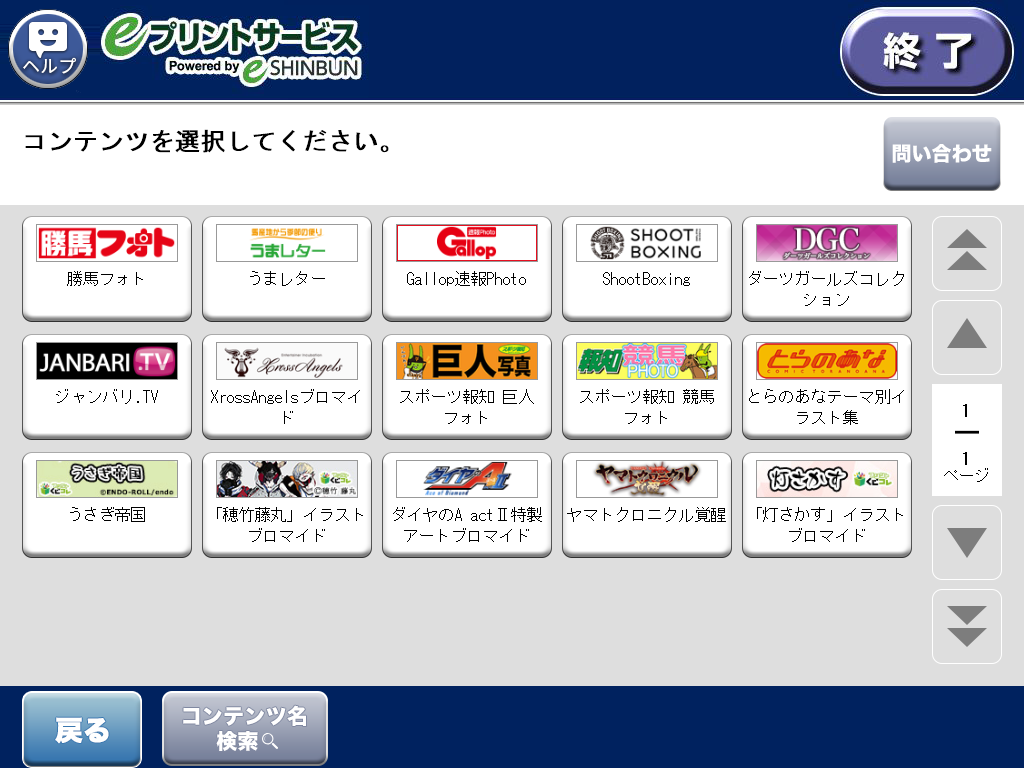Open ジャンバリ.TV content

(x=107, y=385)
